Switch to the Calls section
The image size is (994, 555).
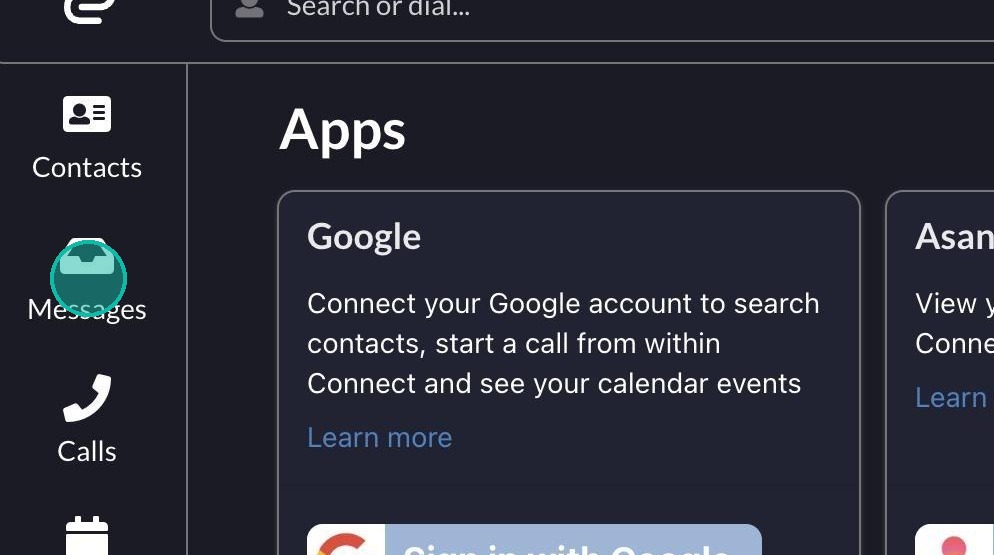coord(87,421)
